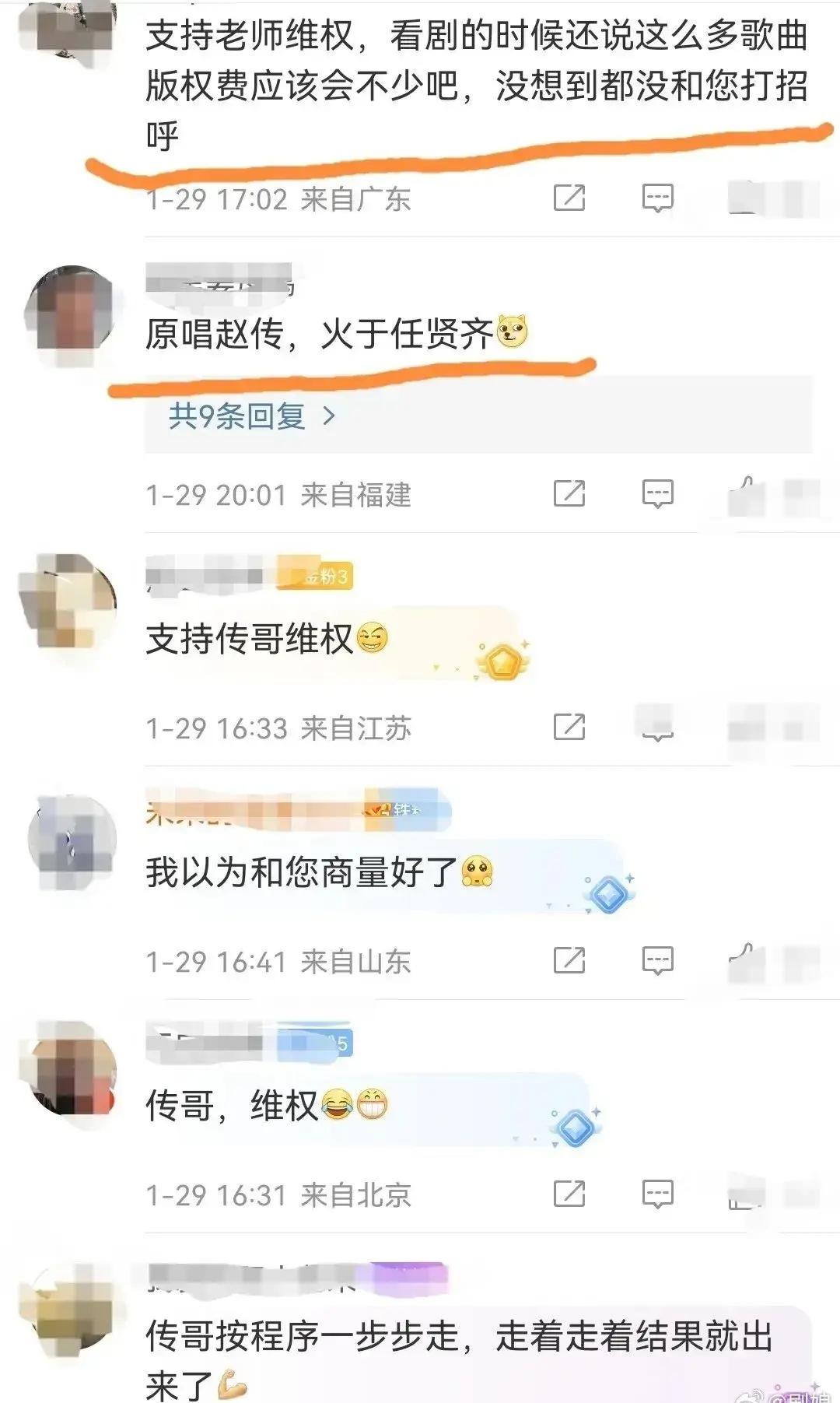Screen dimensions: 840x1403
Task: Repost the comment posted 1-29 17:02 from 广东
Action: pyautogui.click(x=569, y=198)
